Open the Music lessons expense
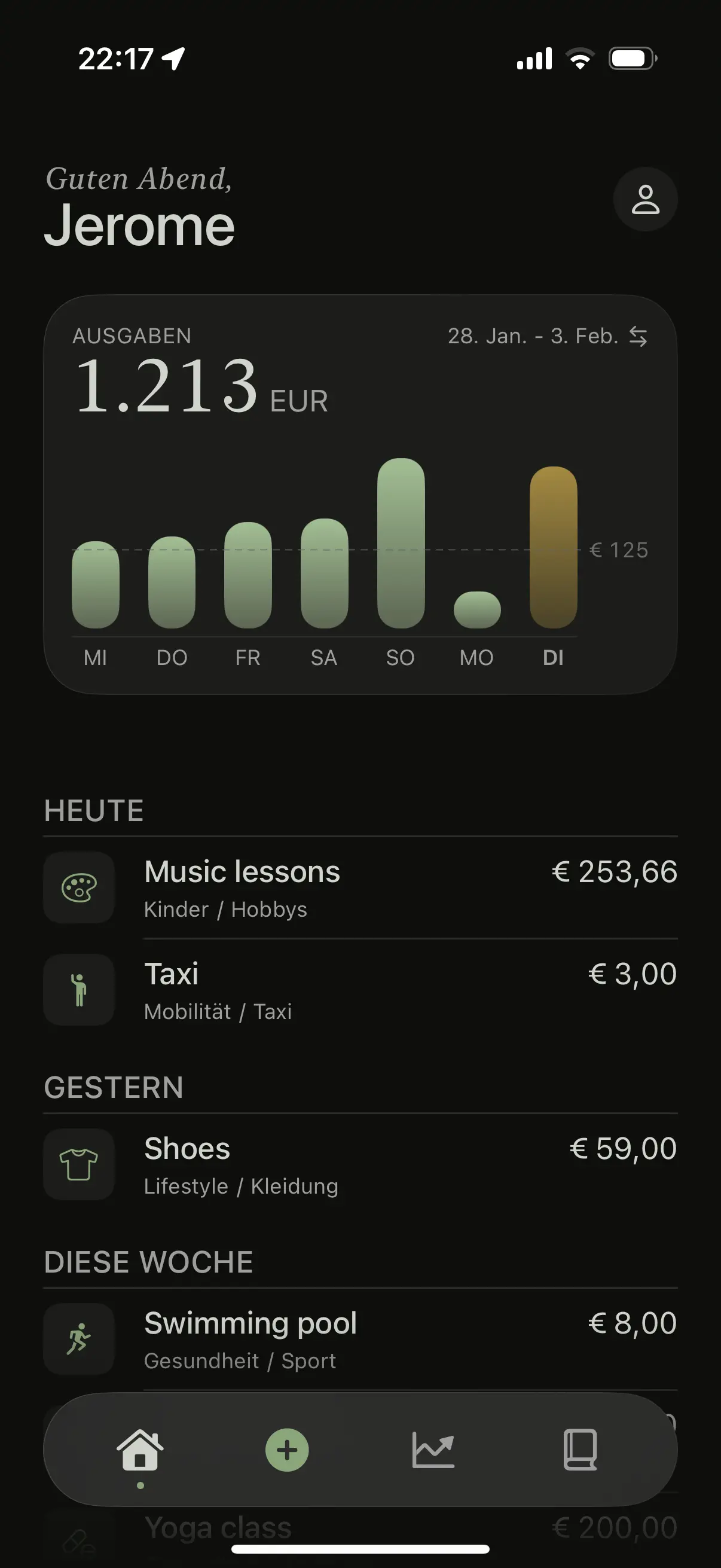Screen dimensions: 721x1568 click(360, 887)
